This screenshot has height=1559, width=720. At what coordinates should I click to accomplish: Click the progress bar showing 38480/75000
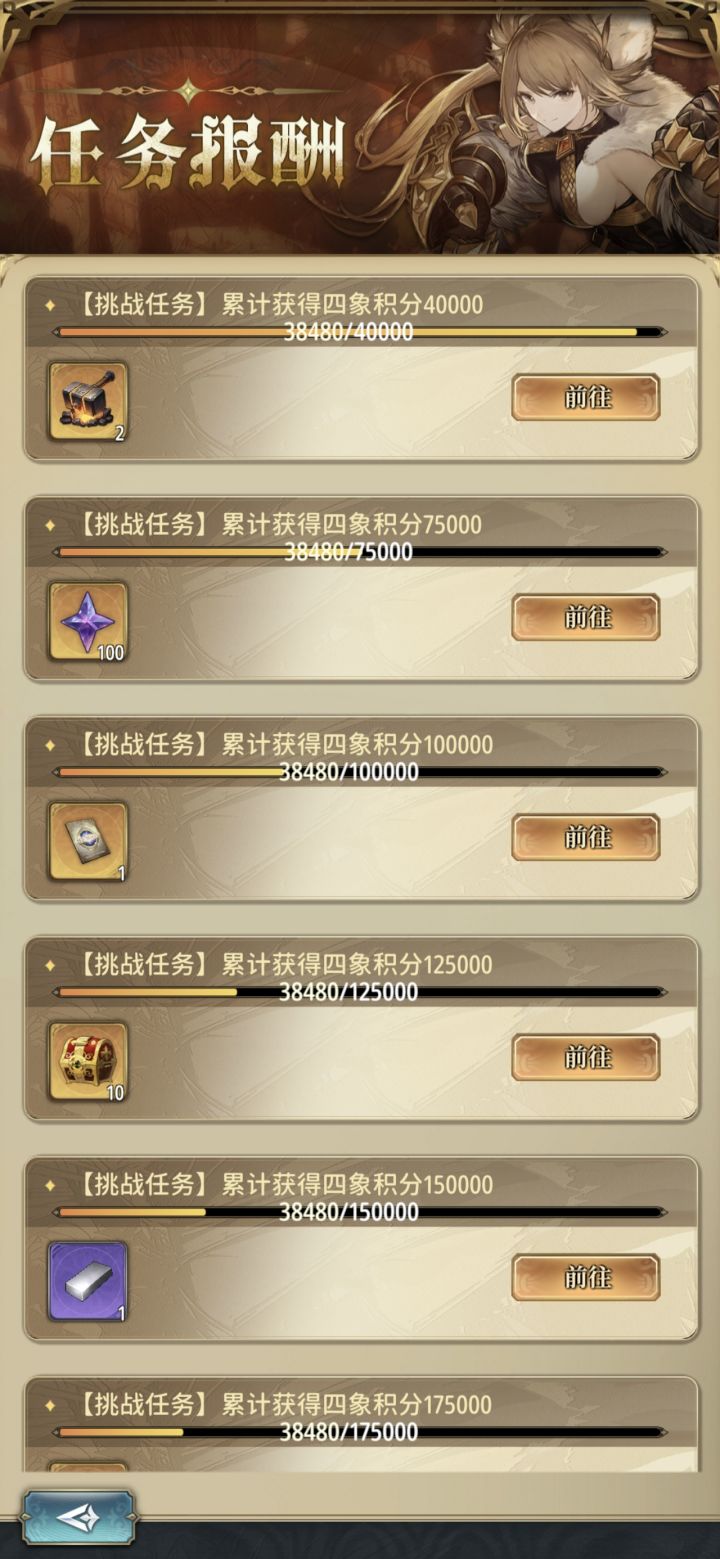click(x=360, y=548)
